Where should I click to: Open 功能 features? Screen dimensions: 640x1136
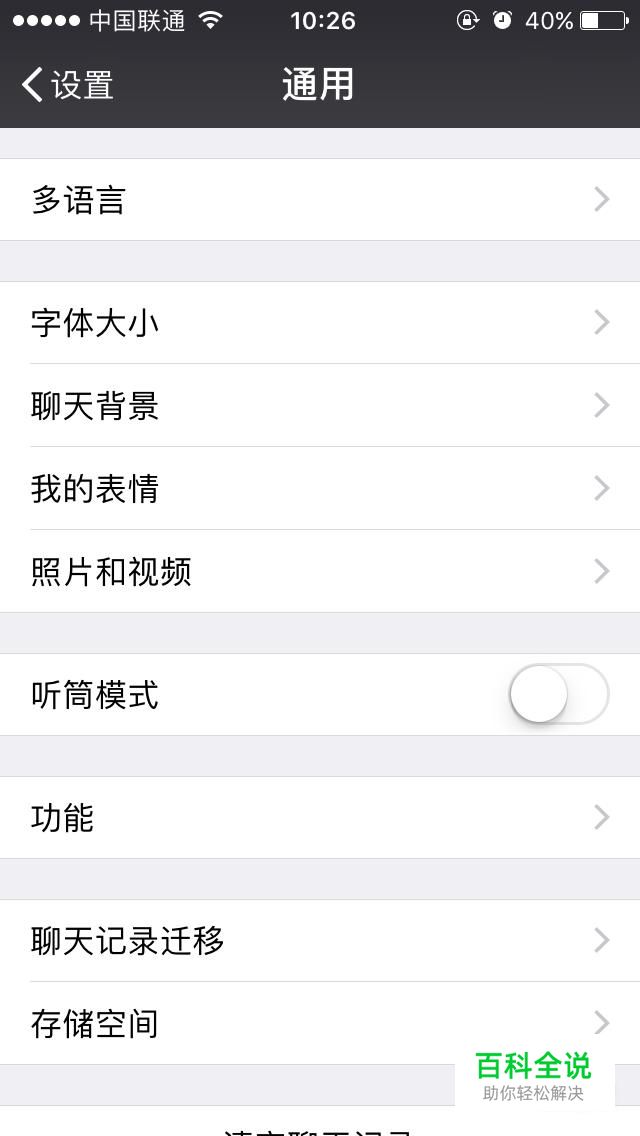(x=320, y=817)
